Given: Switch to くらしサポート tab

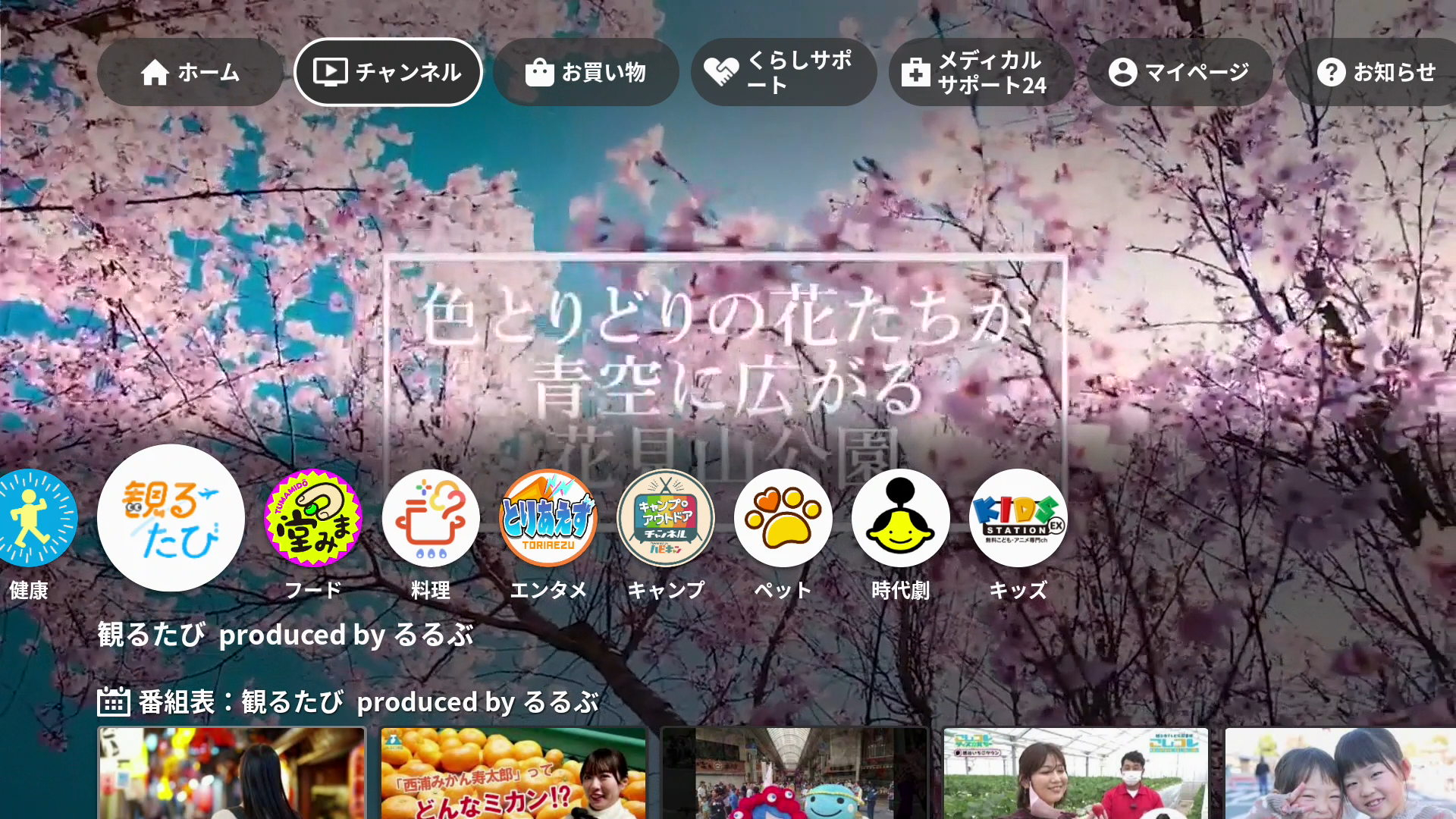Looking at the screenshot, I should [783, 72].
